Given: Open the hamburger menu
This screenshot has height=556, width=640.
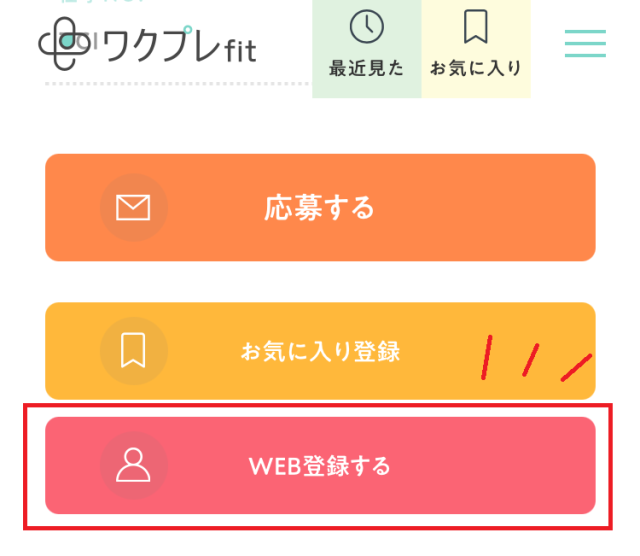Looking at the screenshot, I should click(585, 44).
